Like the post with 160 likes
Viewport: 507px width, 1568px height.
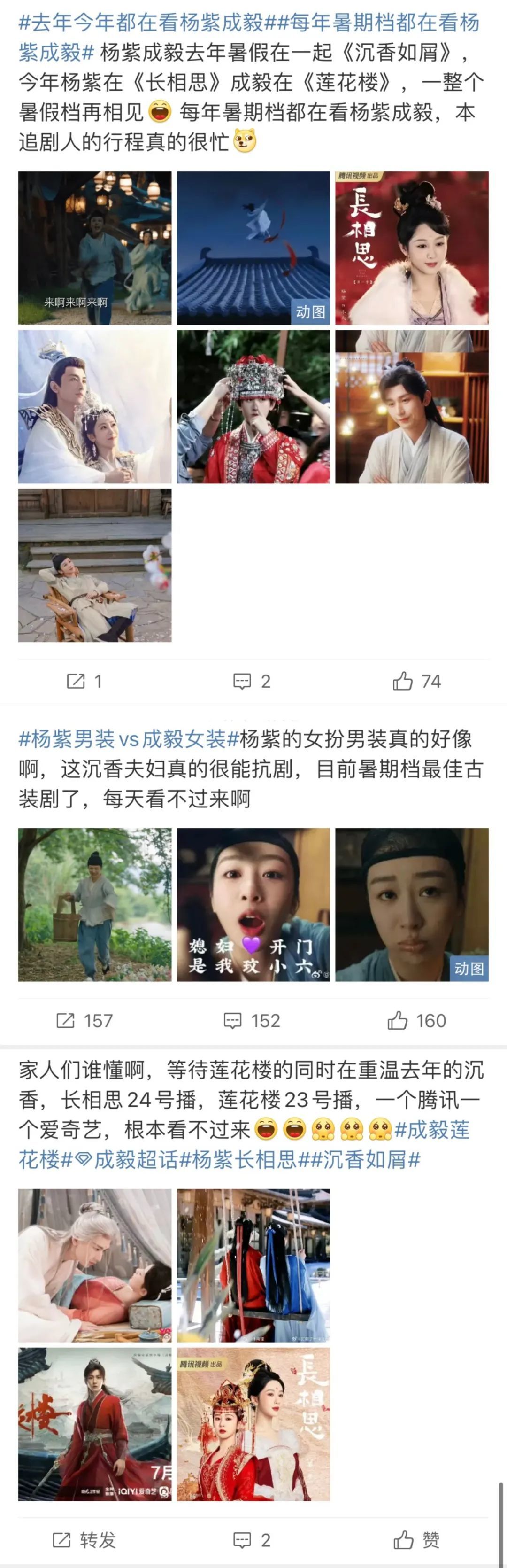pos(416,1021)
